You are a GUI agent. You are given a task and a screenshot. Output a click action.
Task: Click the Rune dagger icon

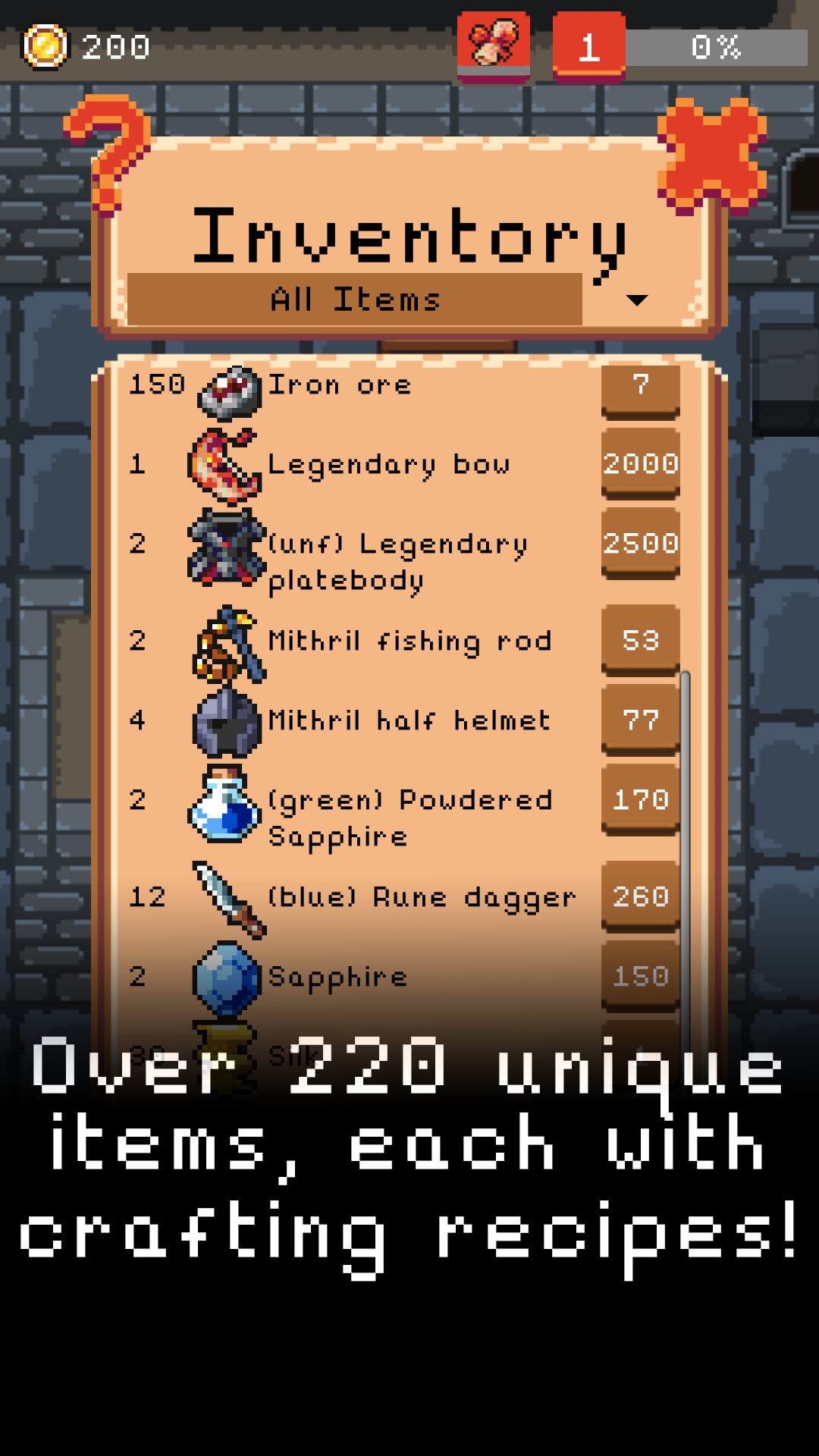(x=227, y=899)
